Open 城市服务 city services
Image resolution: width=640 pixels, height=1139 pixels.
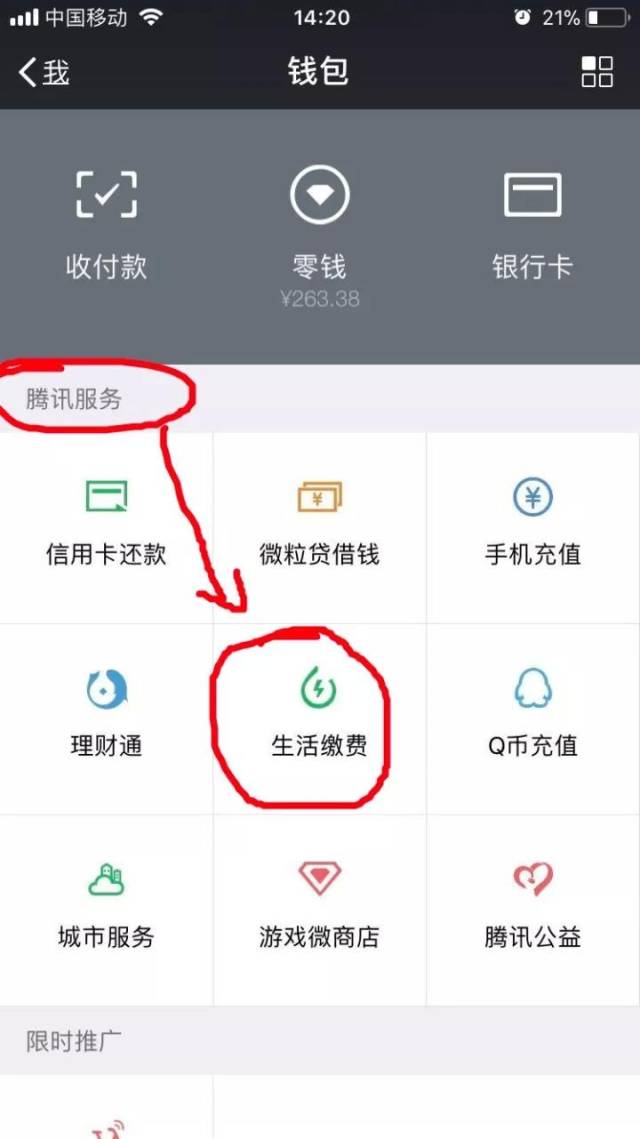coord(106,908)
